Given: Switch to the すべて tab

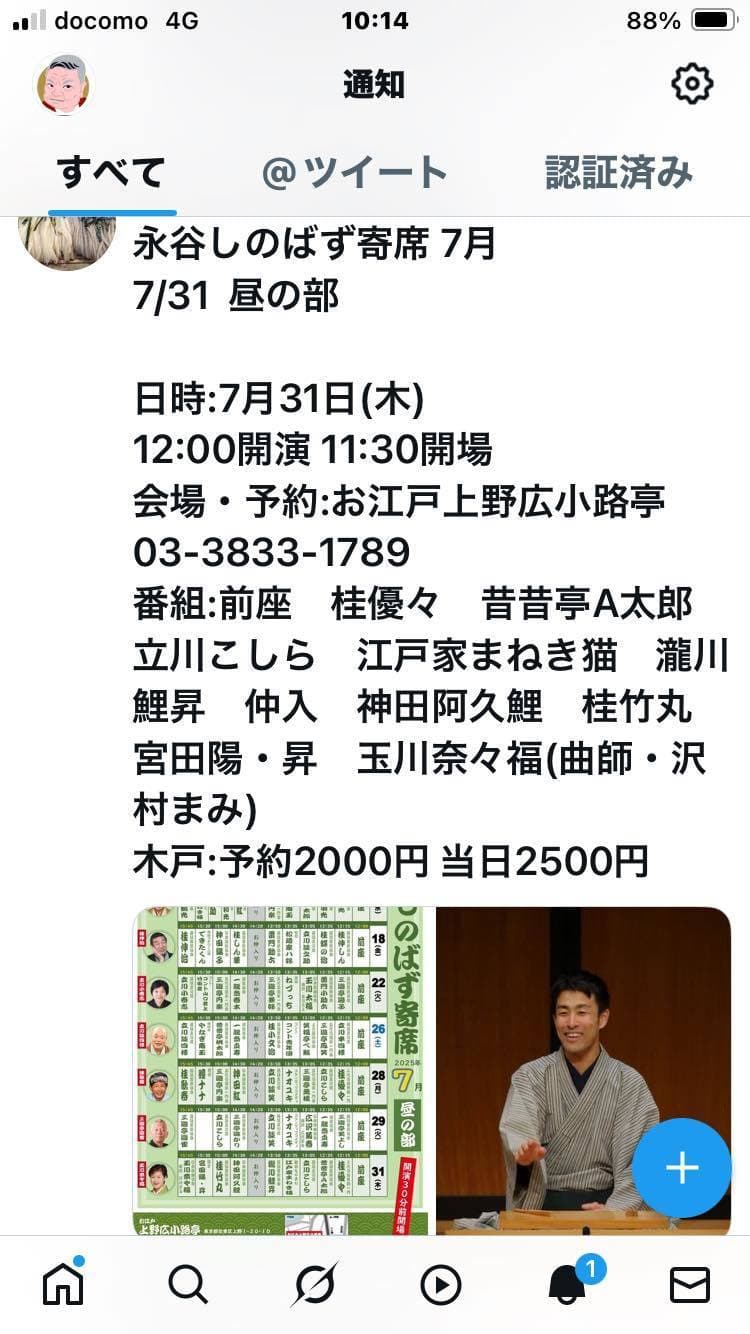Looking at the screenshot, I should [110, 172].
